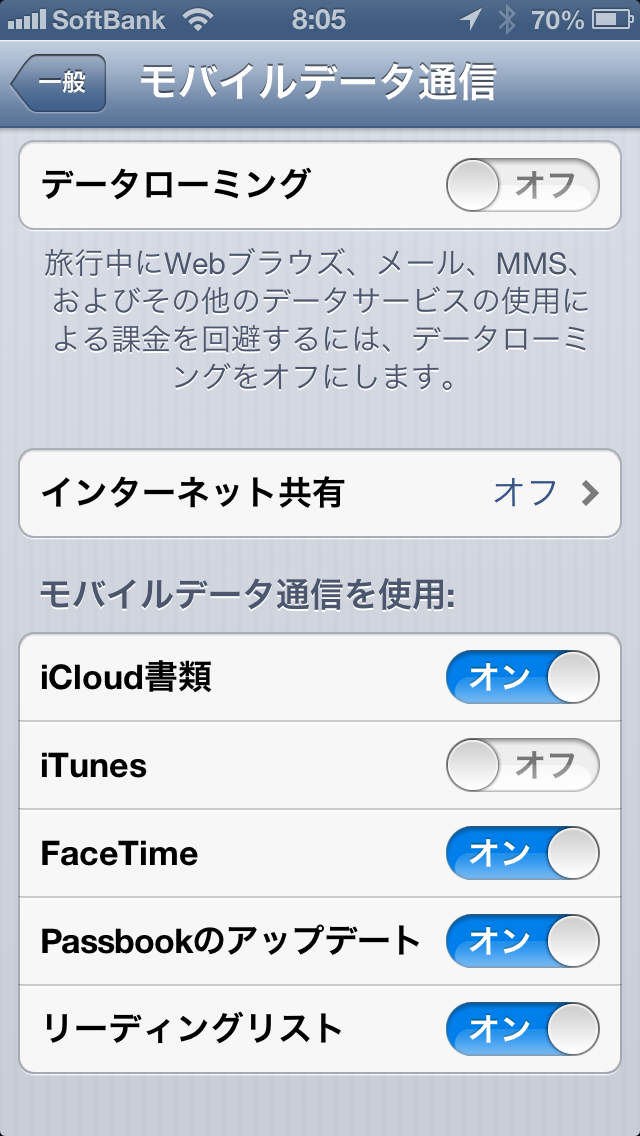Go back to 一般 settings
The height and width of the screenshot is (1136, 640).
59,83
